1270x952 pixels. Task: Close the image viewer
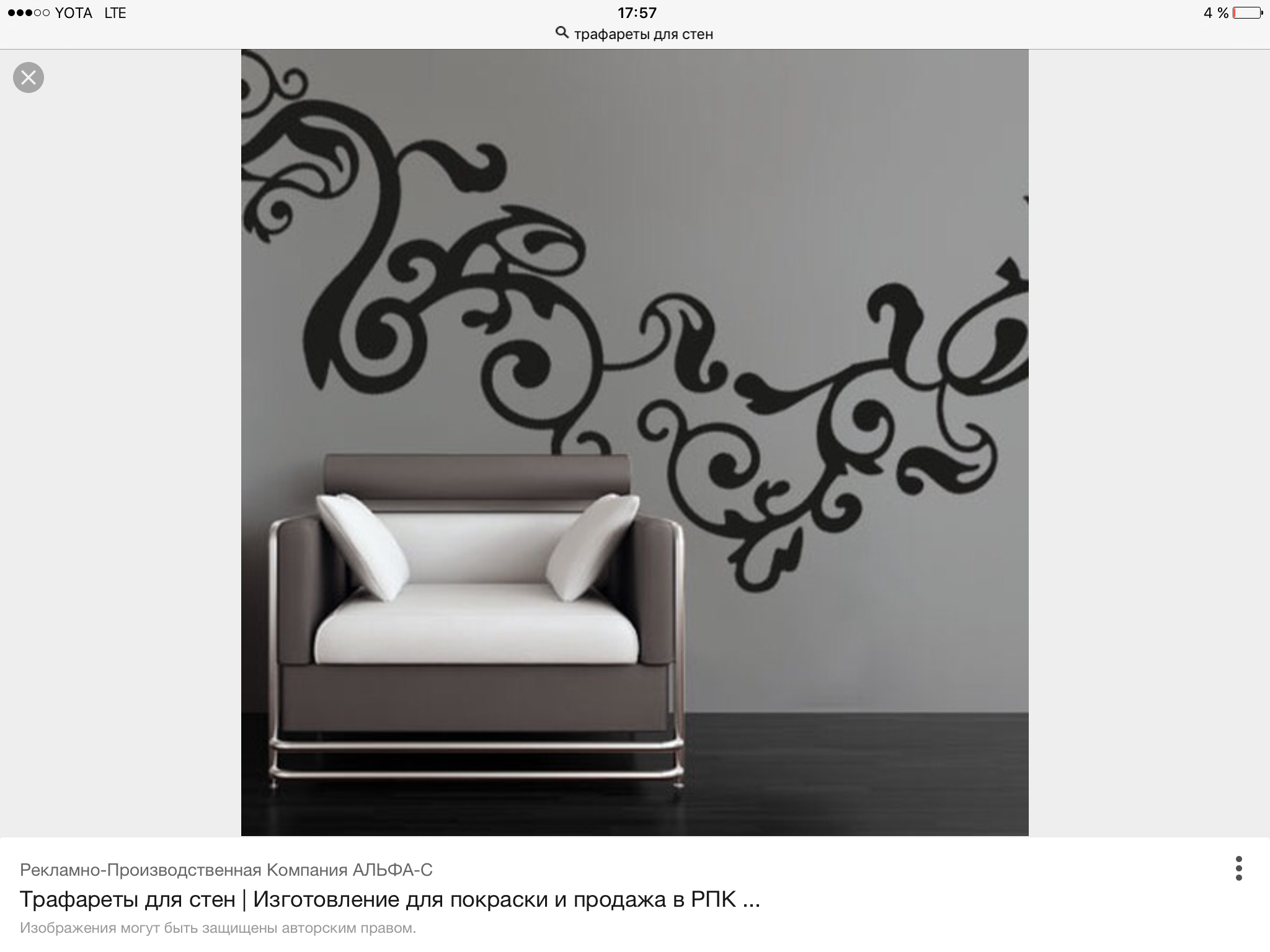29,77
